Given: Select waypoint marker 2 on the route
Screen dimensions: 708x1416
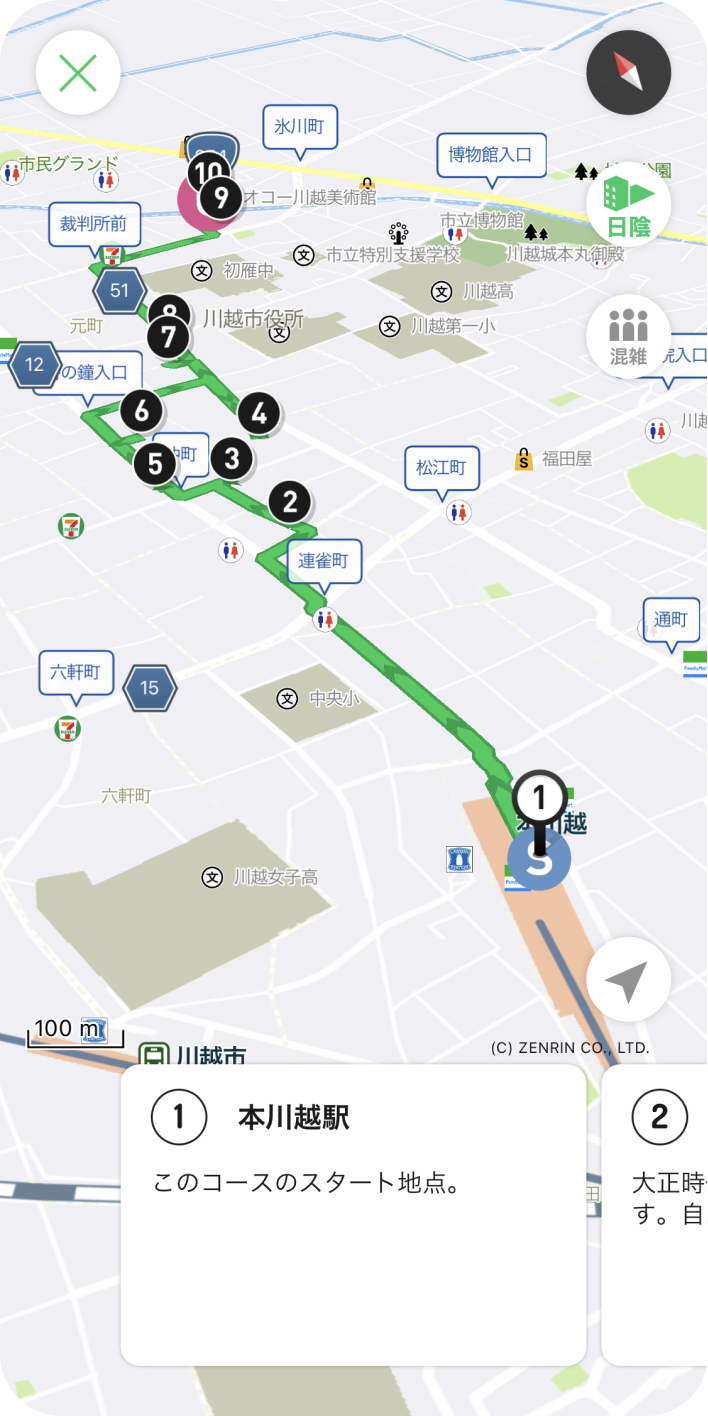Looking at the screenshot, I should (x=290, y=500).
